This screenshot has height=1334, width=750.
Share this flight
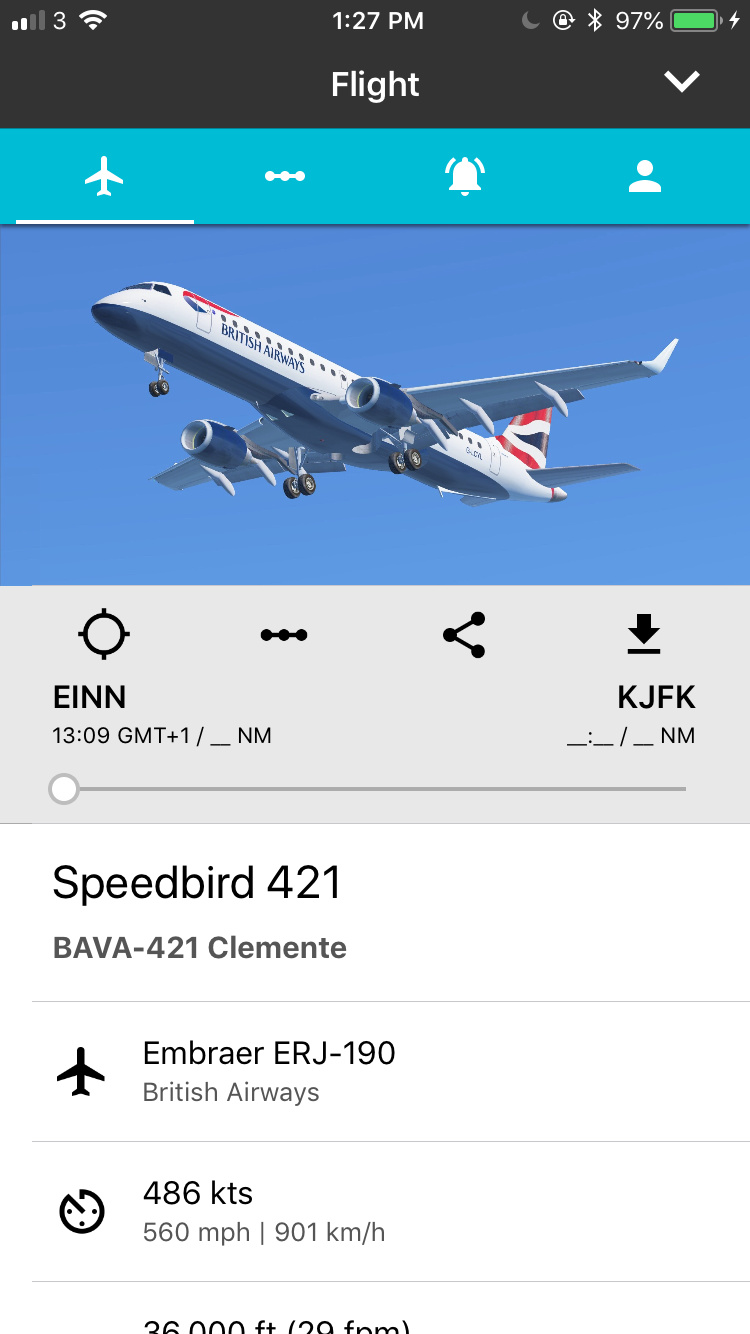coord(464,635)
